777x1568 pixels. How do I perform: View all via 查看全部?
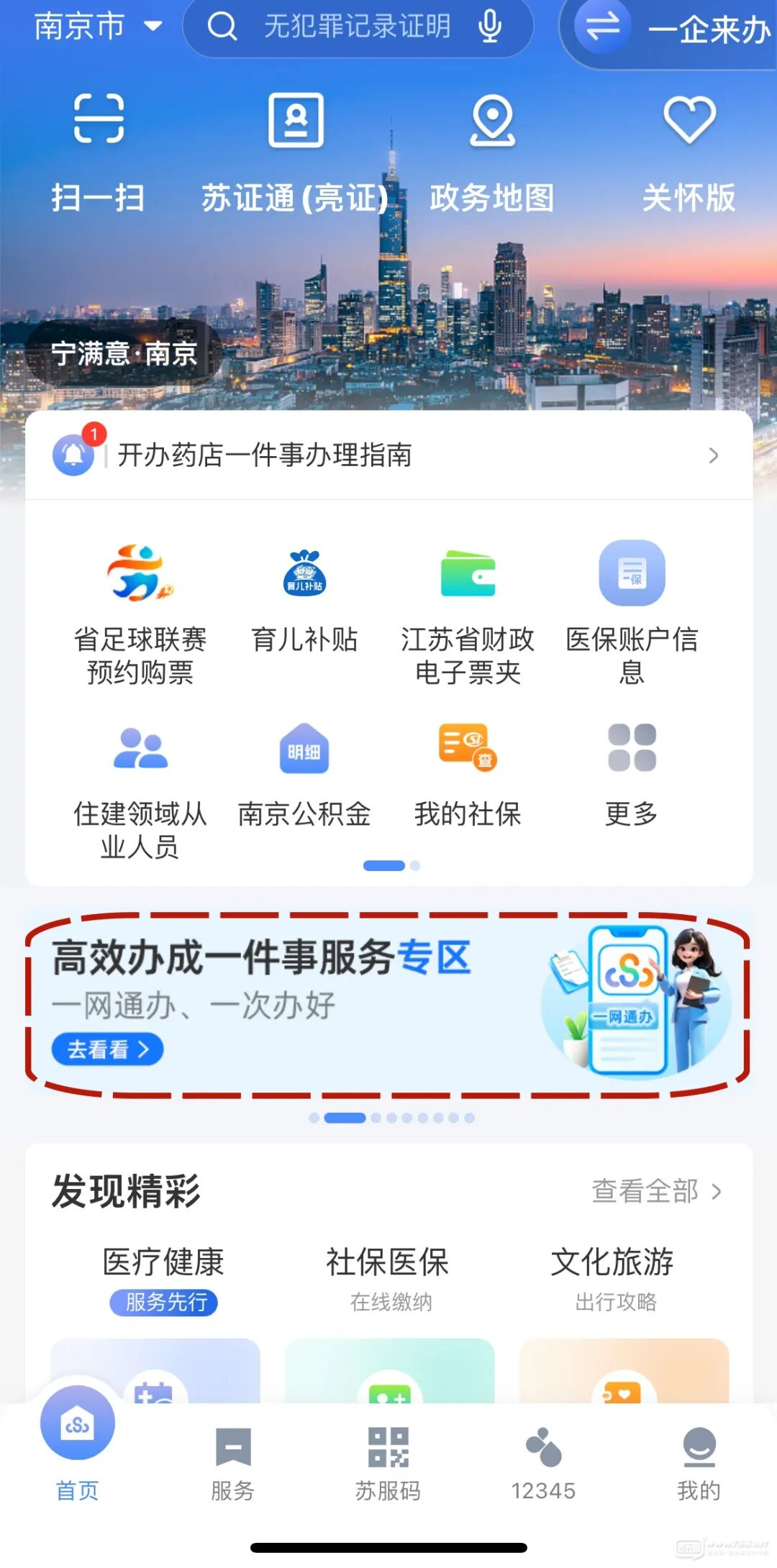655,1191
